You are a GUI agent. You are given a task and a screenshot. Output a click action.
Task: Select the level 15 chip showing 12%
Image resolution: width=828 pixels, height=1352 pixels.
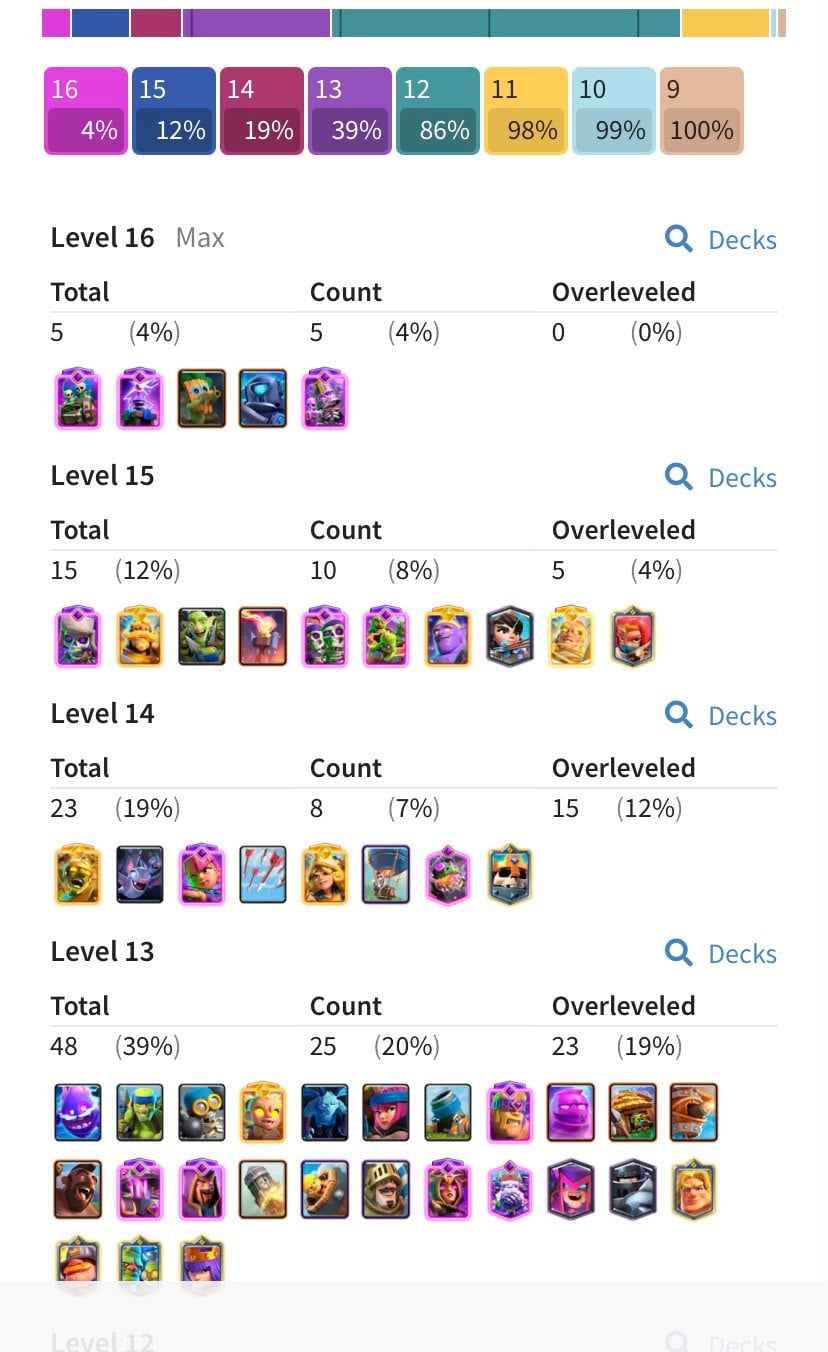(174, 111)
